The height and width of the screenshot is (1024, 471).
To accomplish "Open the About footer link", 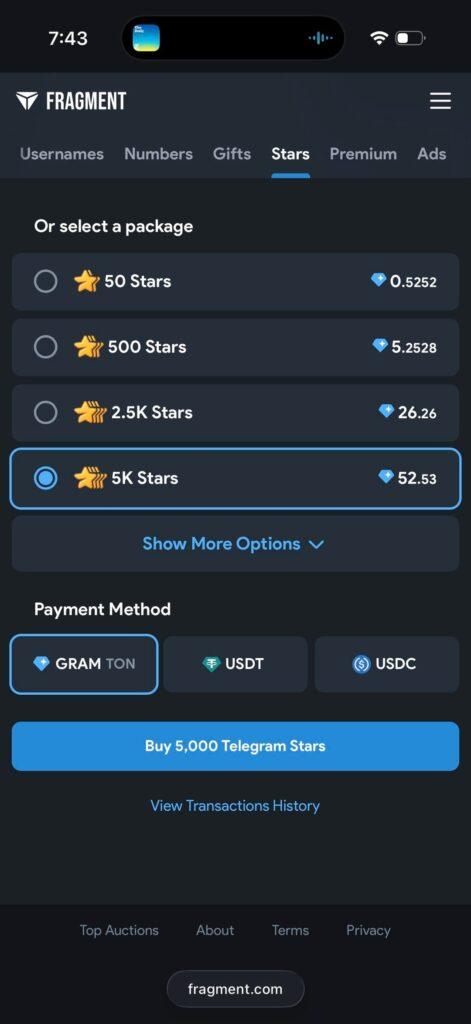I will [215, 931].
